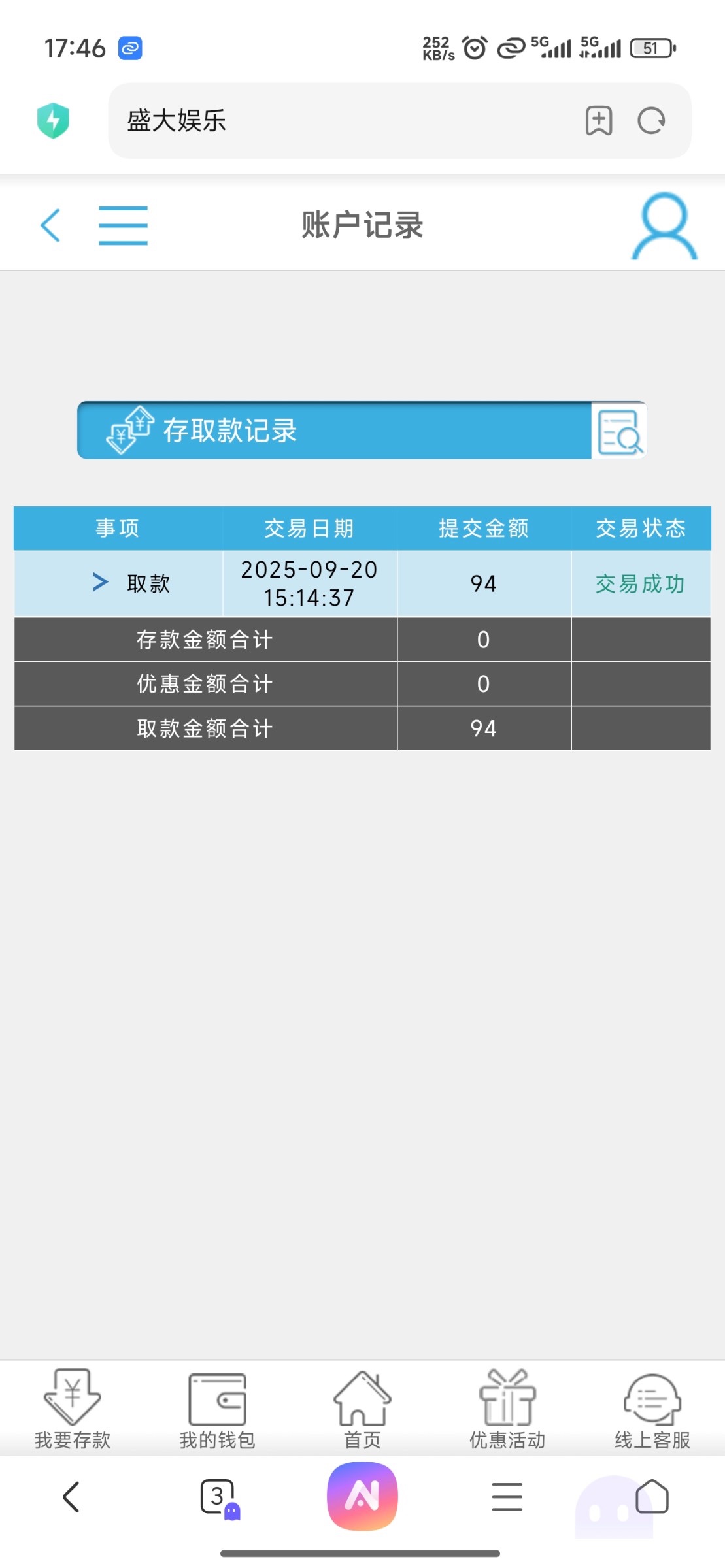Add this page to bookmarks
The width and height of the screenshot is (725, 1568).
point(599,121)
